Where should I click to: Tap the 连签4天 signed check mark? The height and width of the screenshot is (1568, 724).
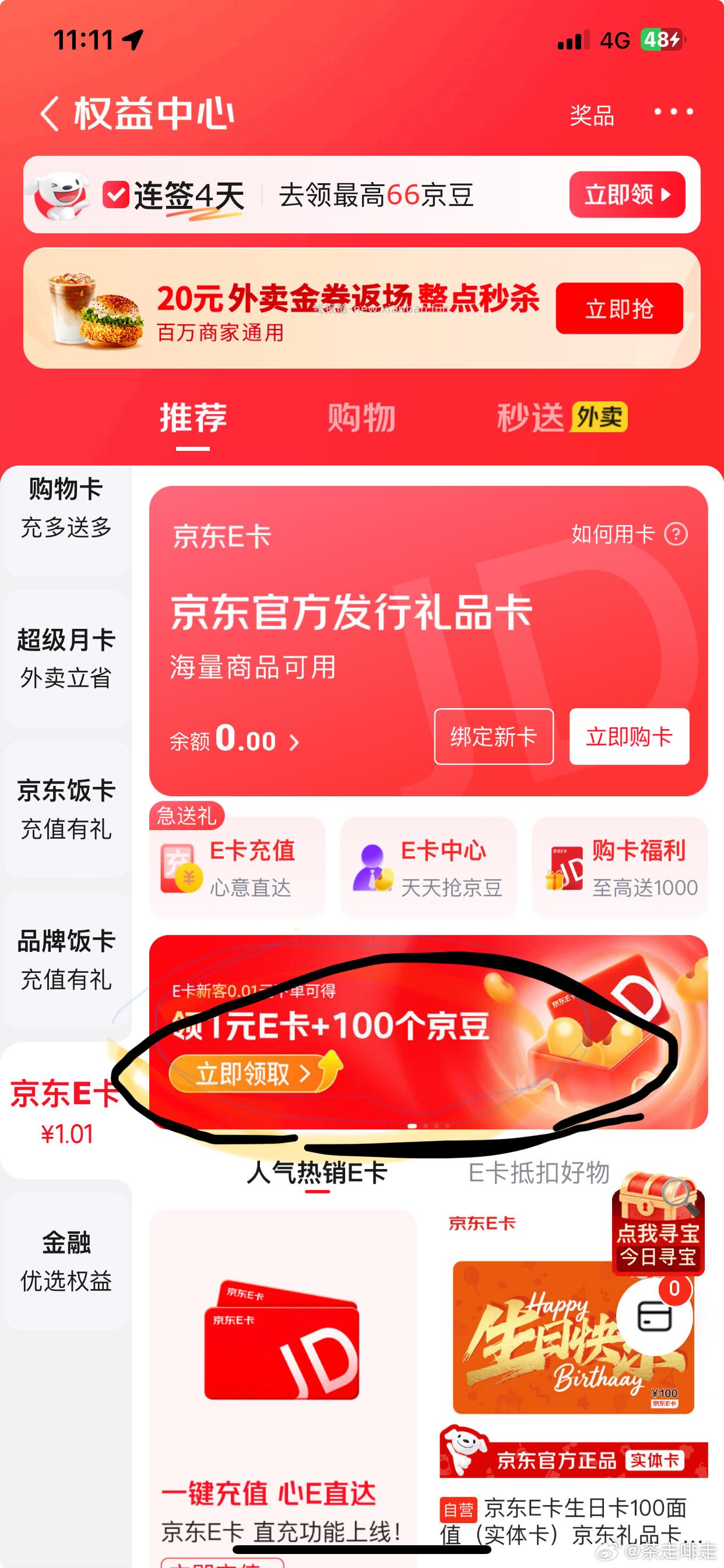click(117, 194)
